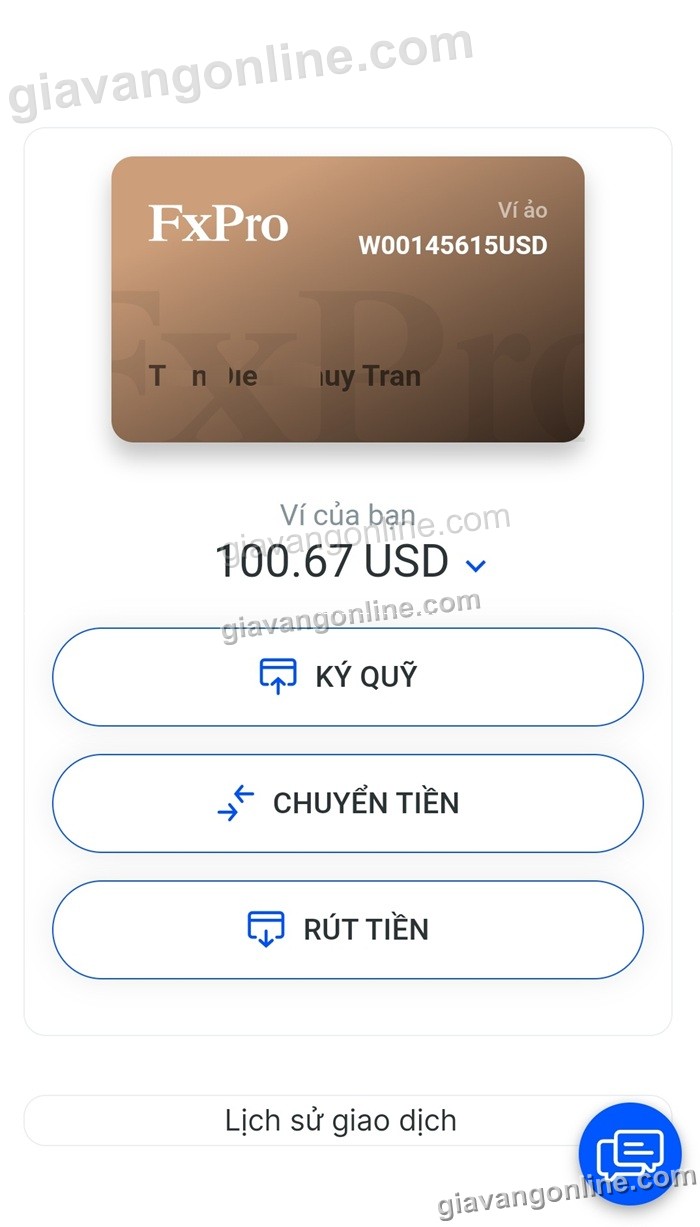Open Lịch sử giao dịch transaction history
700x1227 pixels.
pos(340,1121)
